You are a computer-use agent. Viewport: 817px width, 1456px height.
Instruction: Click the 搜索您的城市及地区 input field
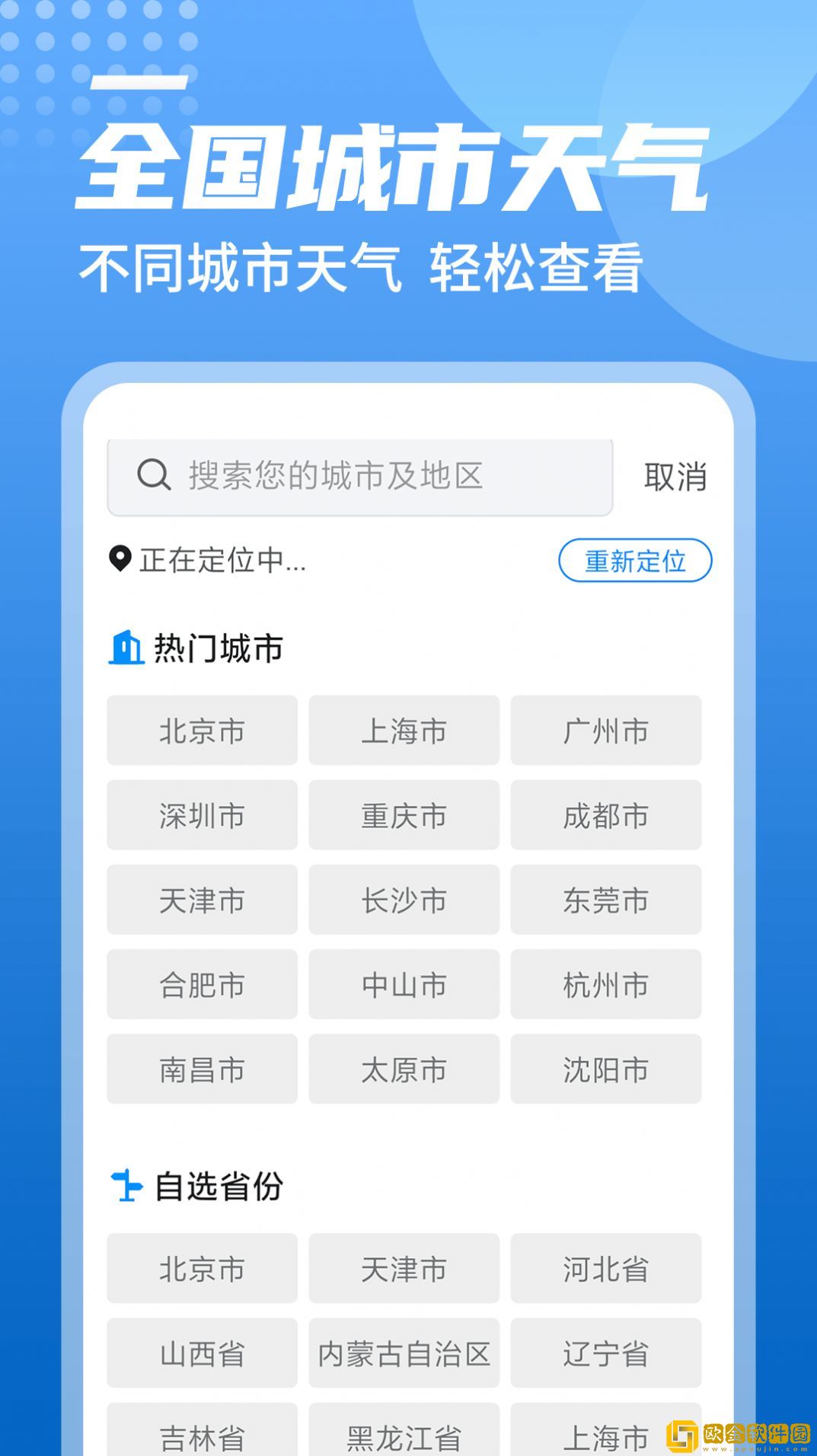[358, 476]
